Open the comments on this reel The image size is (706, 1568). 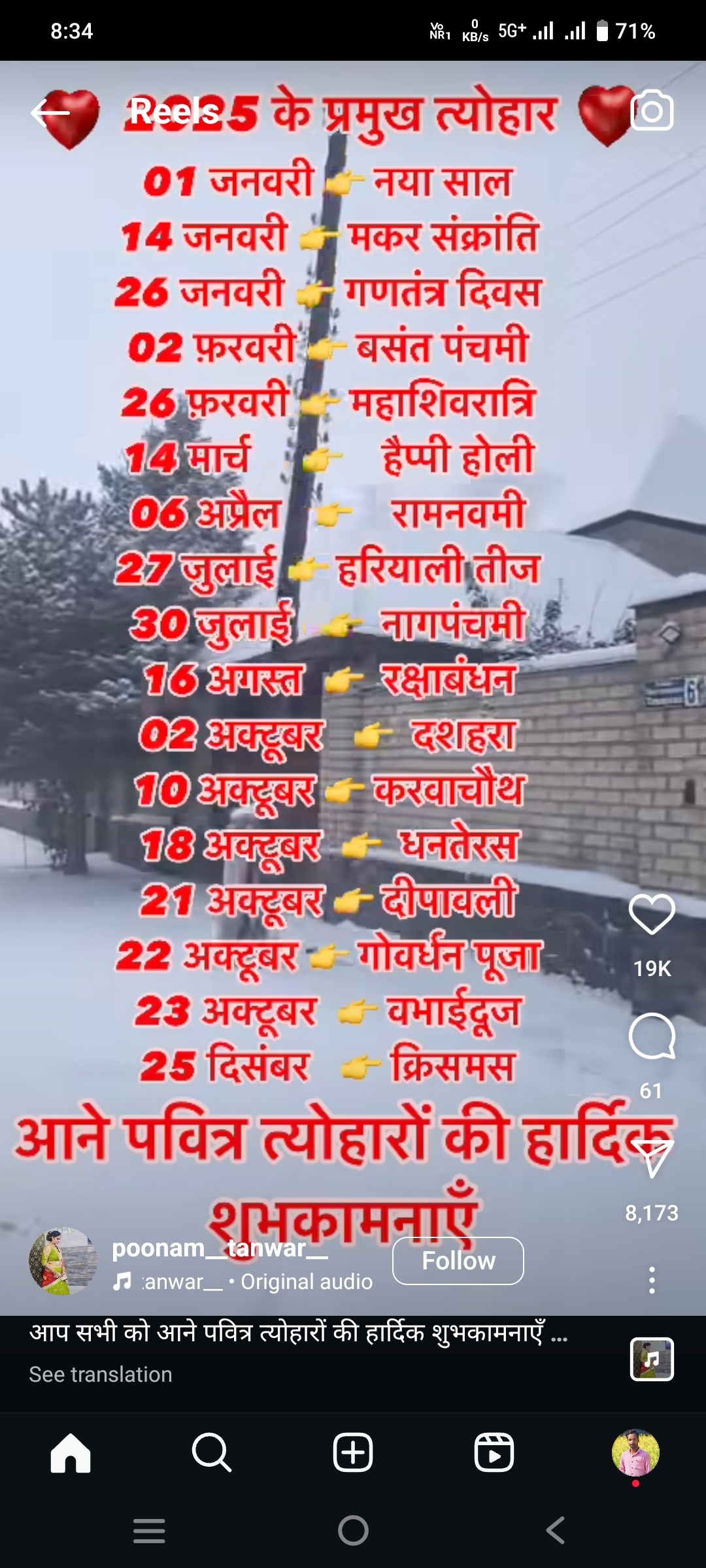point(652,1037)
